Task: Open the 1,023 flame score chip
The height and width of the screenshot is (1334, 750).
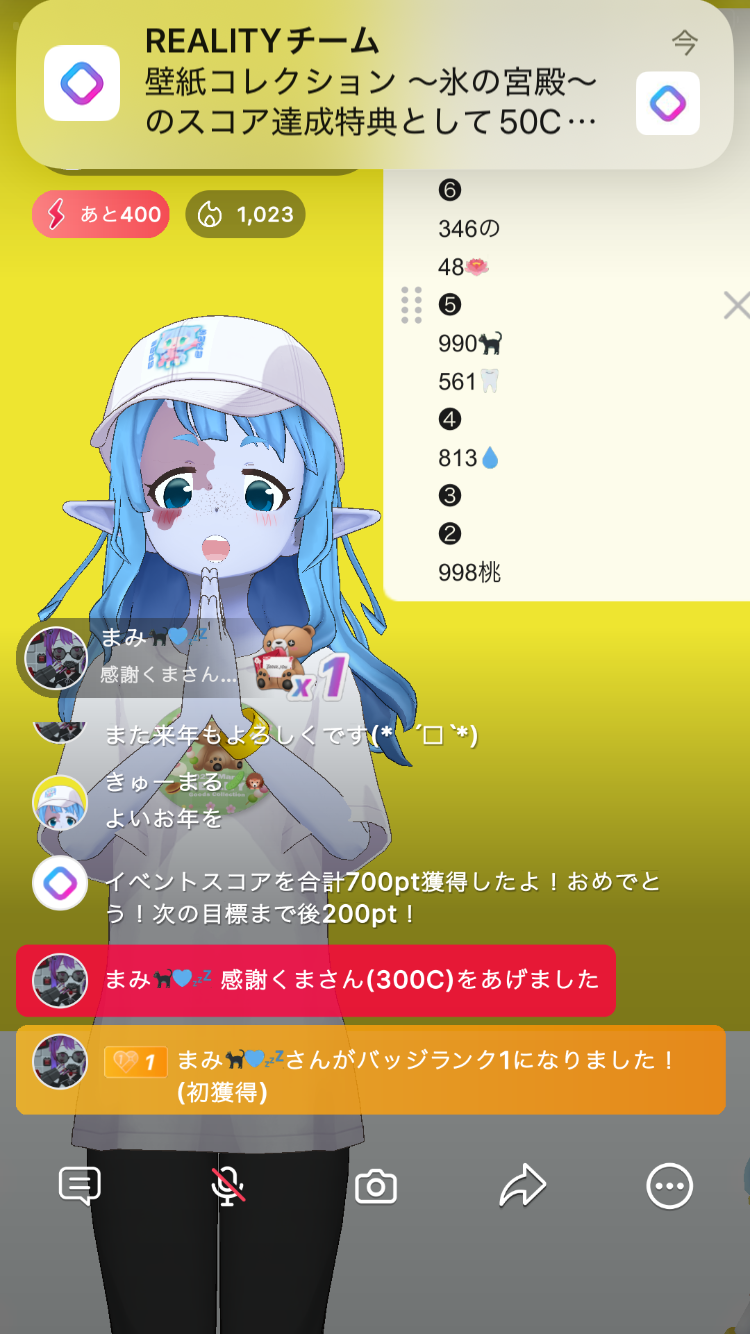Action: 245,214
